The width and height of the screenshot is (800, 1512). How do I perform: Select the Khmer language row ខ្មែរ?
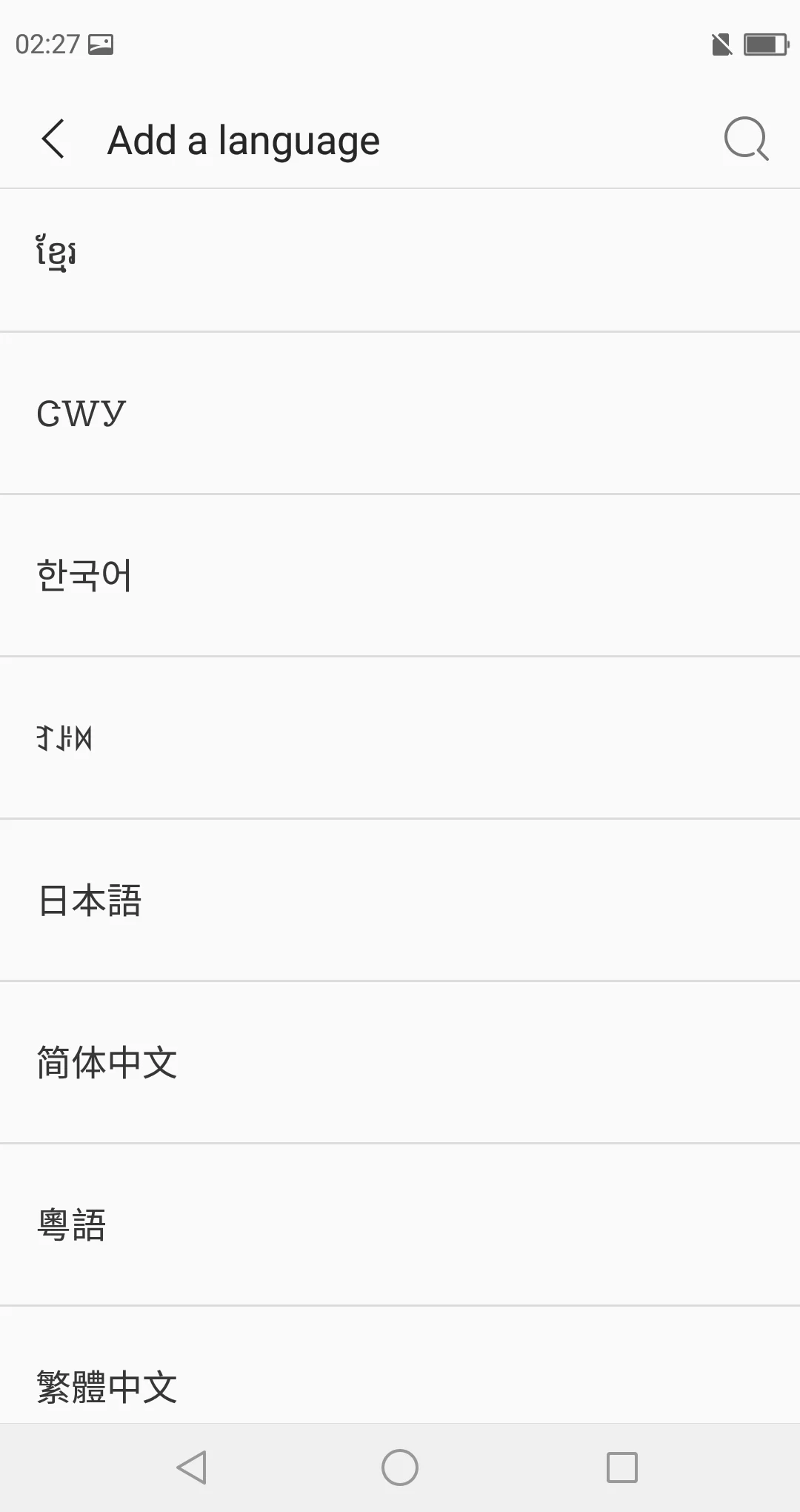click(400, 260)
